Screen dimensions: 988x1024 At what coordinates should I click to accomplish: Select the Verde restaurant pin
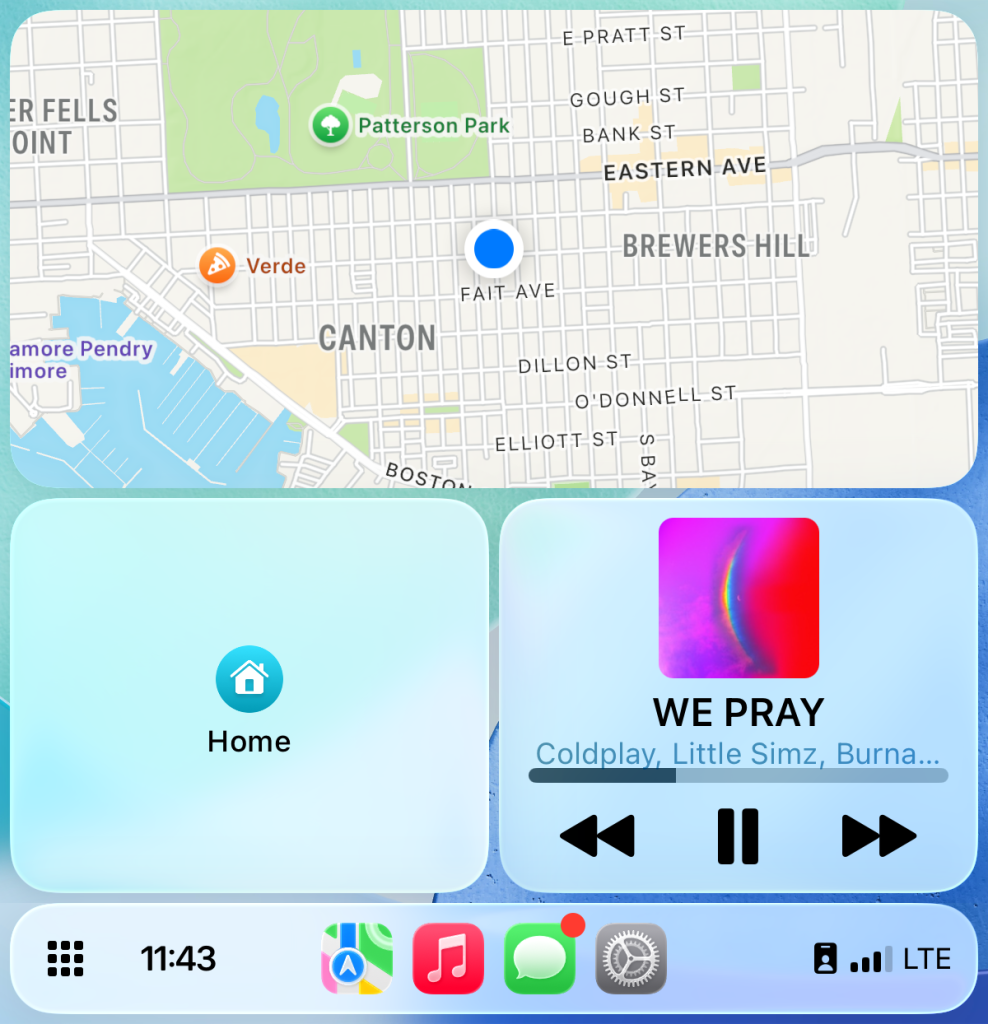217,266
